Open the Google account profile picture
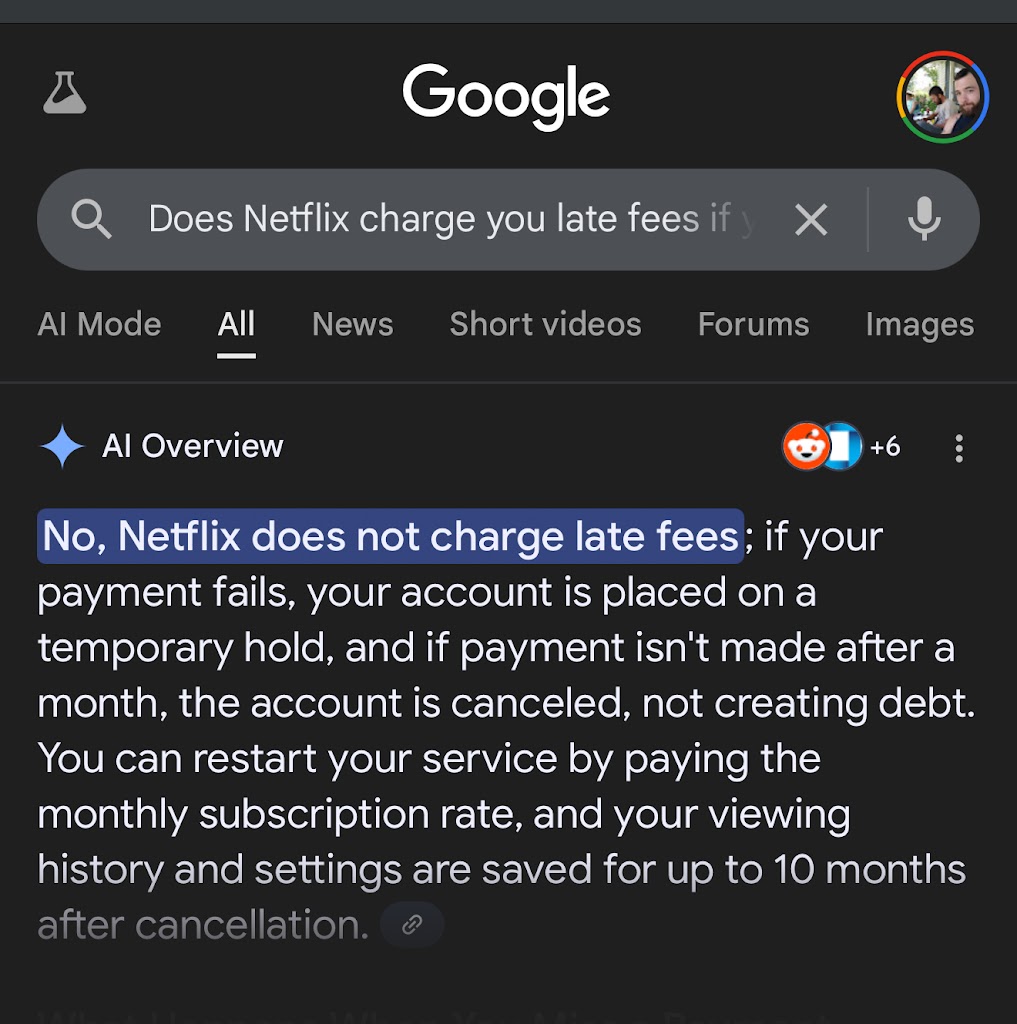Image resolution: width=1017 pixels, height=1024 pixels. pyautogui.click(x=942, y=97)
